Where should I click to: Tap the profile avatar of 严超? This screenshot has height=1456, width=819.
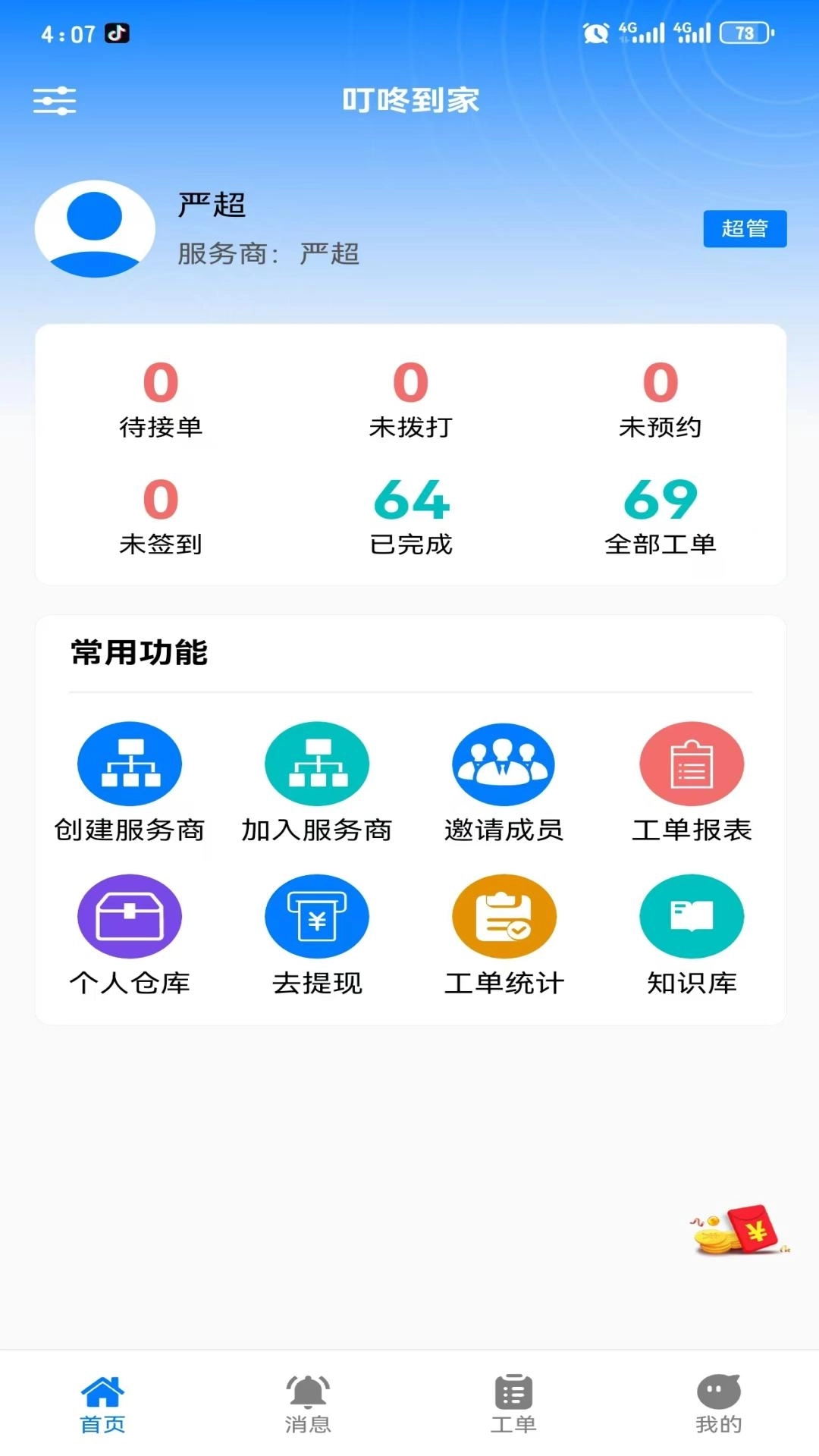point(94,227)
